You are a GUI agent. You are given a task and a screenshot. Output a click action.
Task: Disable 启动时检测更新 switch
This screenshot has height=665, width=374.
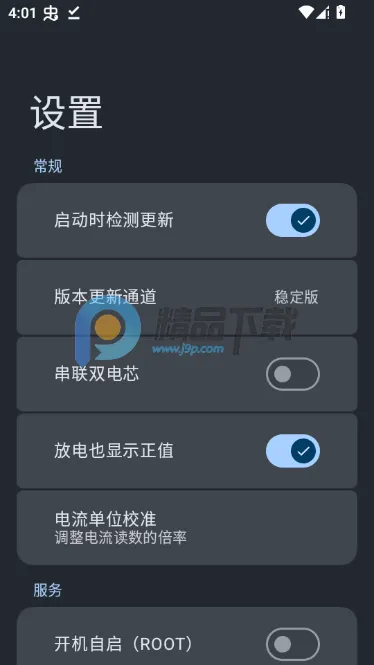coord(293,221)
